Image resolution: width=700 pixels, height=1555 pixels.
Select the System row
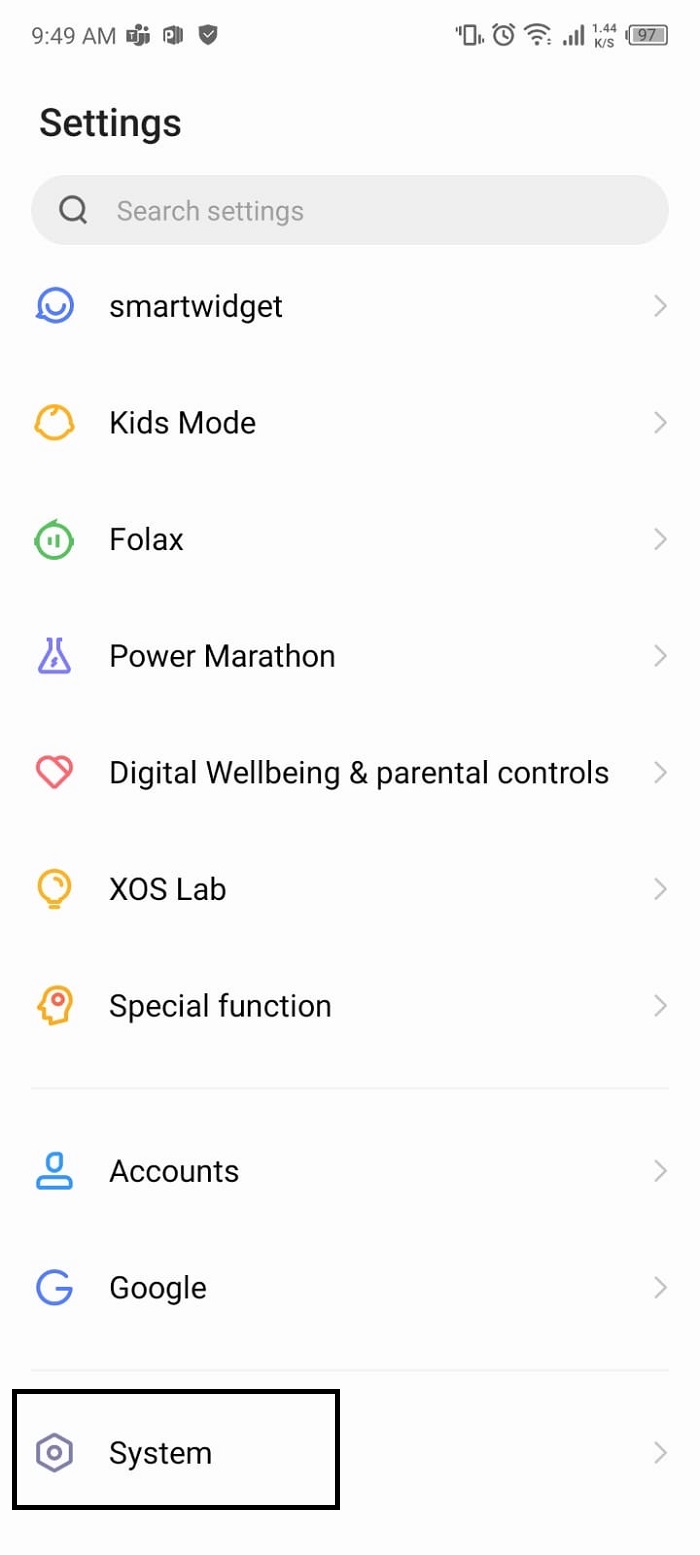[x=349, y=1452]
